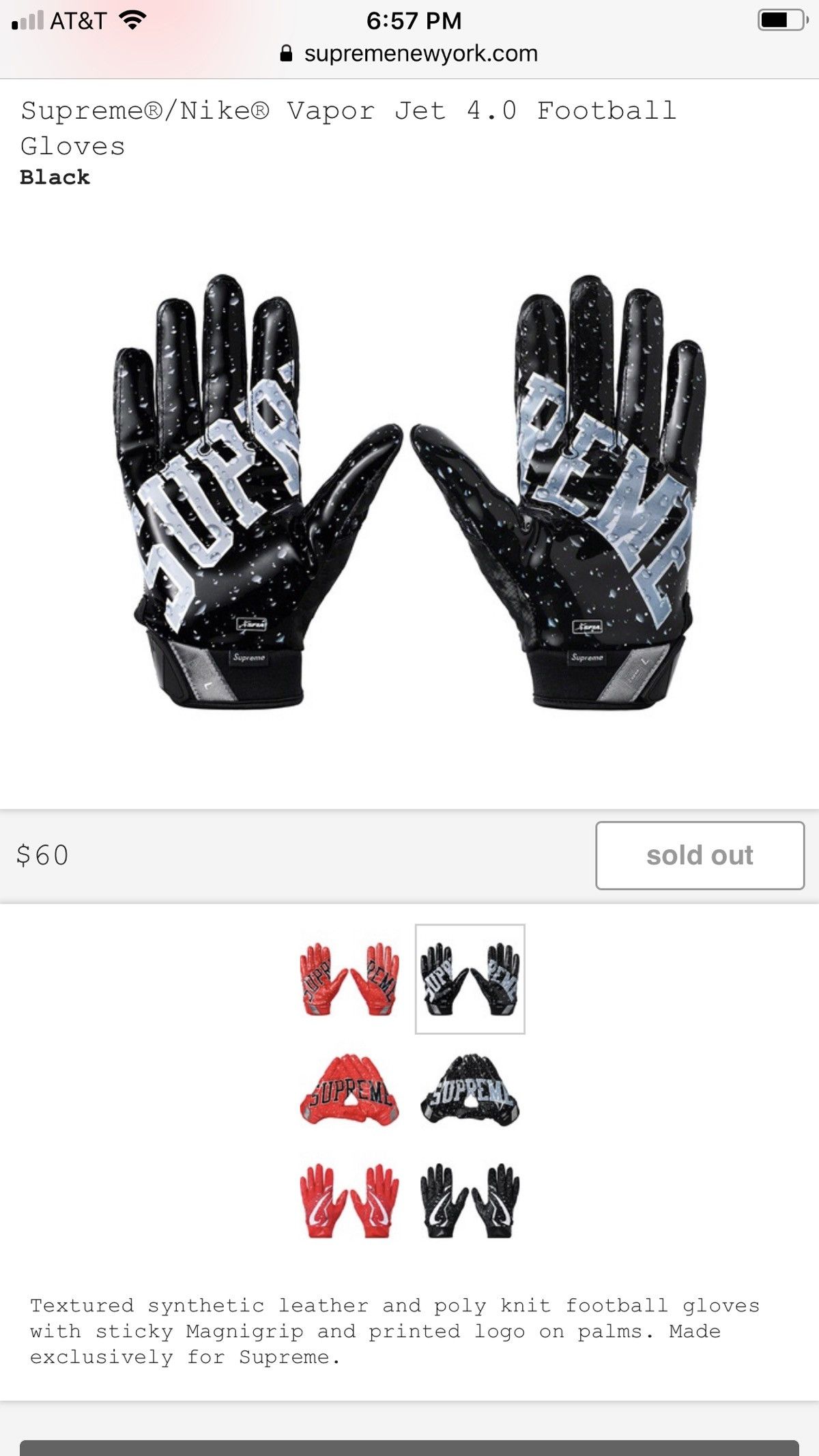Show red gloves back side thumbnail

349,1201
